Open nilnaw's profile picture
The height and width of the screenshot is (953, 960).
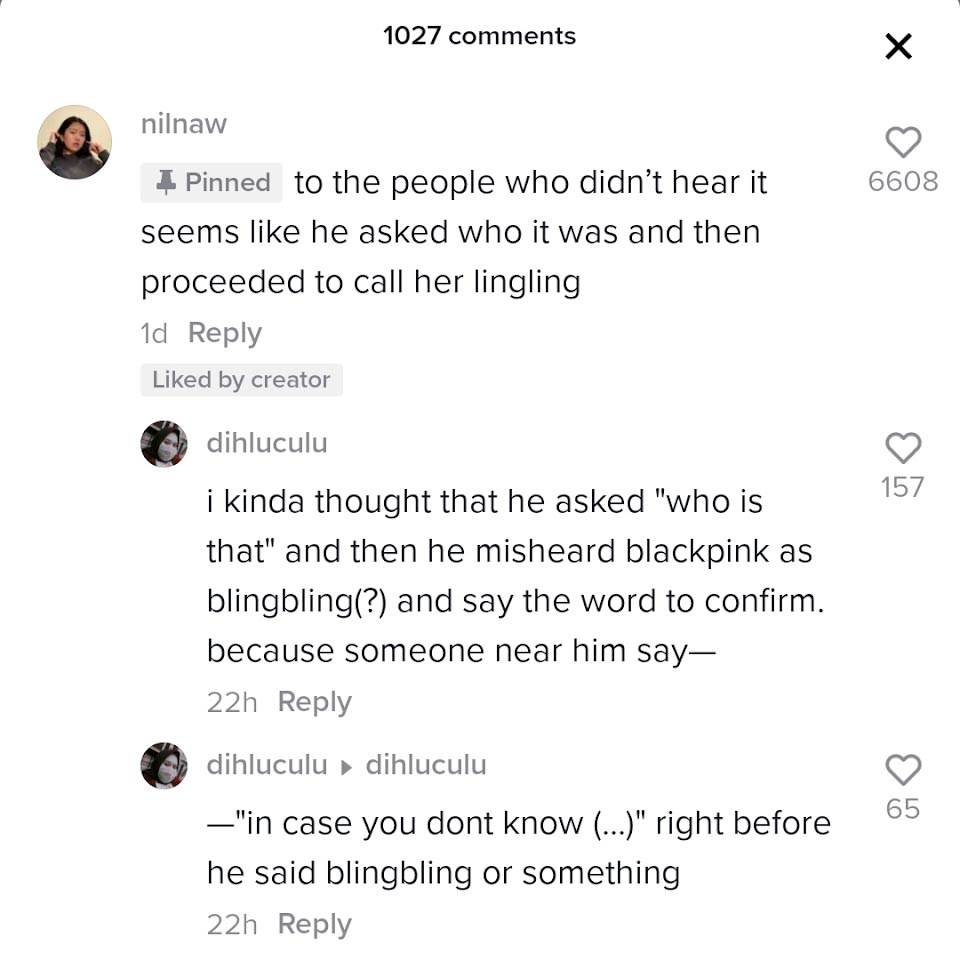point(75,142)
